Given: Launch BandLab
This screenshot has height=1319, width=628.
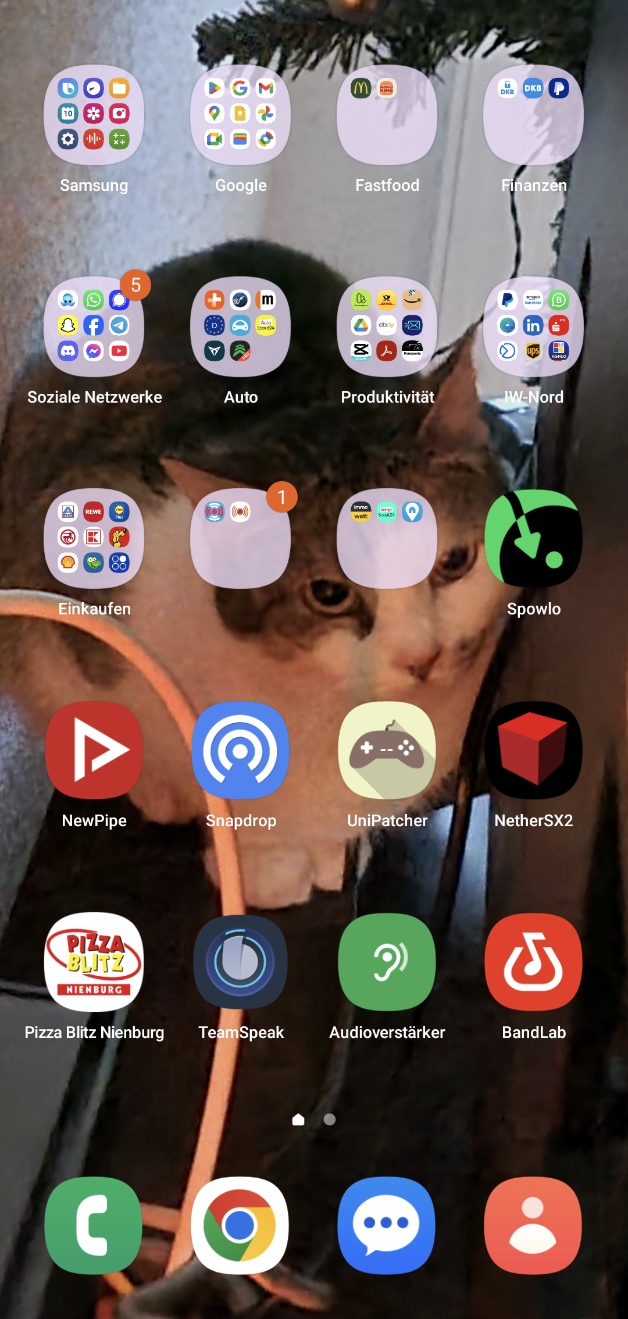Looking at the screenshot, I should coord(533,962).
